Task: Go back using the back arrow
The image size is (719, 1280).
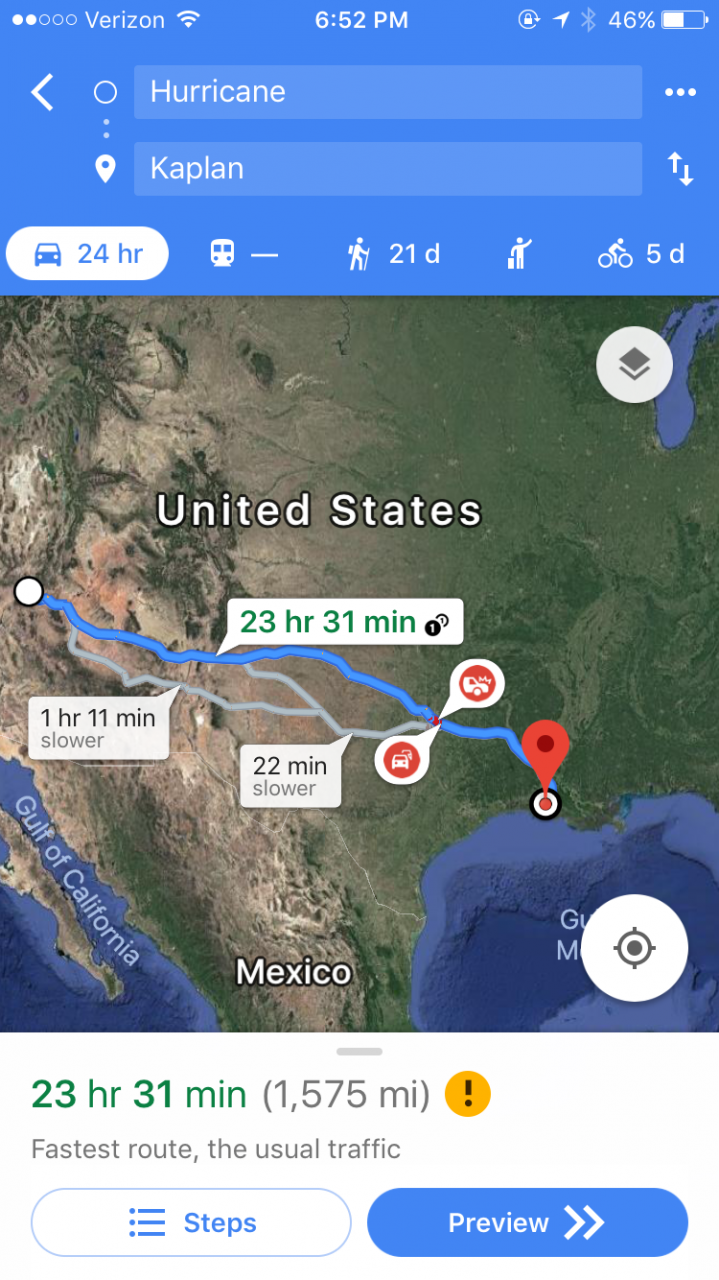Action: tap(42, 92)
